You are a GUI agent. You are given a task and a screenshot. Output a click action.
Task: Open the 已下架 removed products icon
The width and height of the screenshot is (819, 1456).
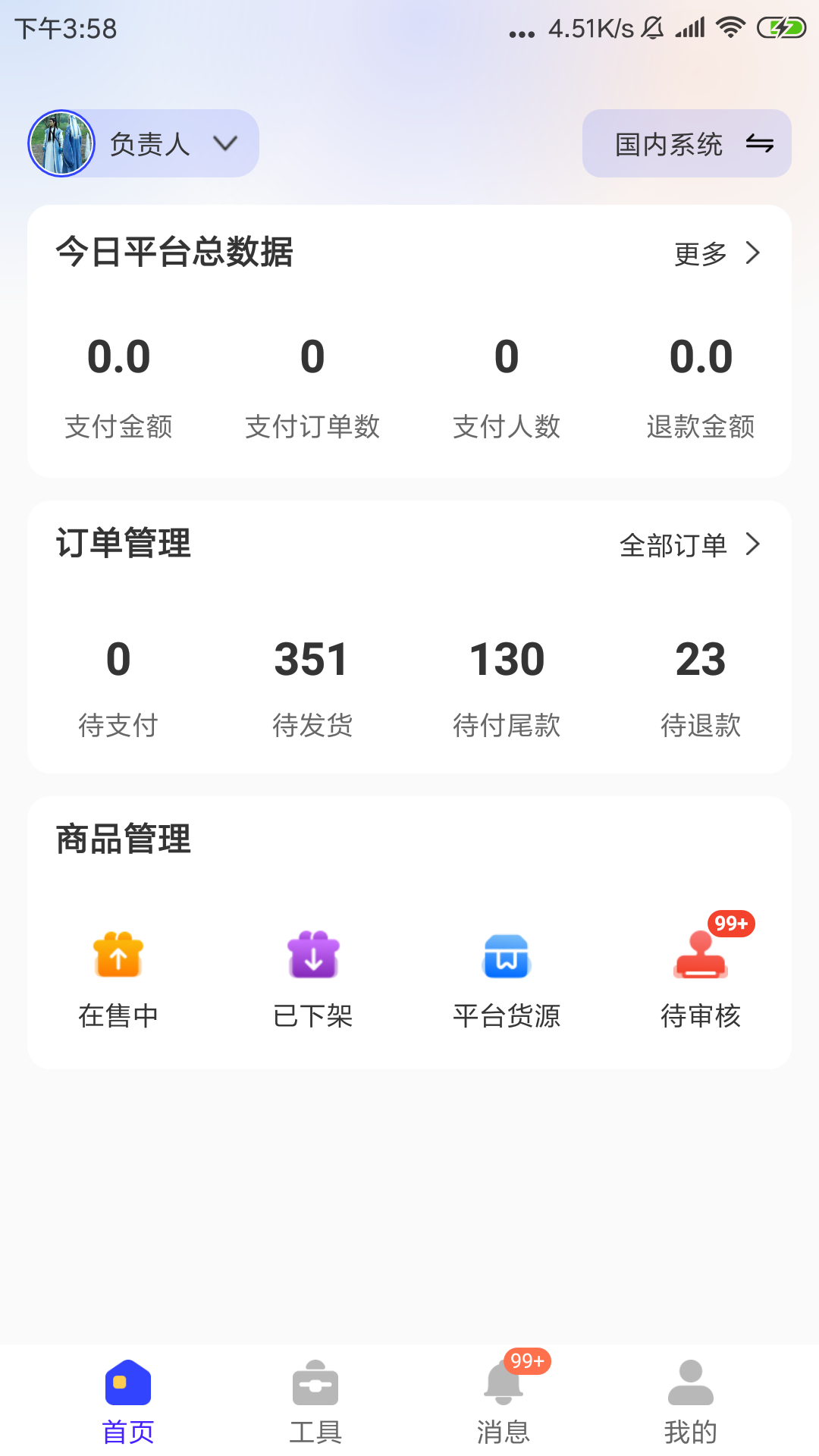point(312,957)
